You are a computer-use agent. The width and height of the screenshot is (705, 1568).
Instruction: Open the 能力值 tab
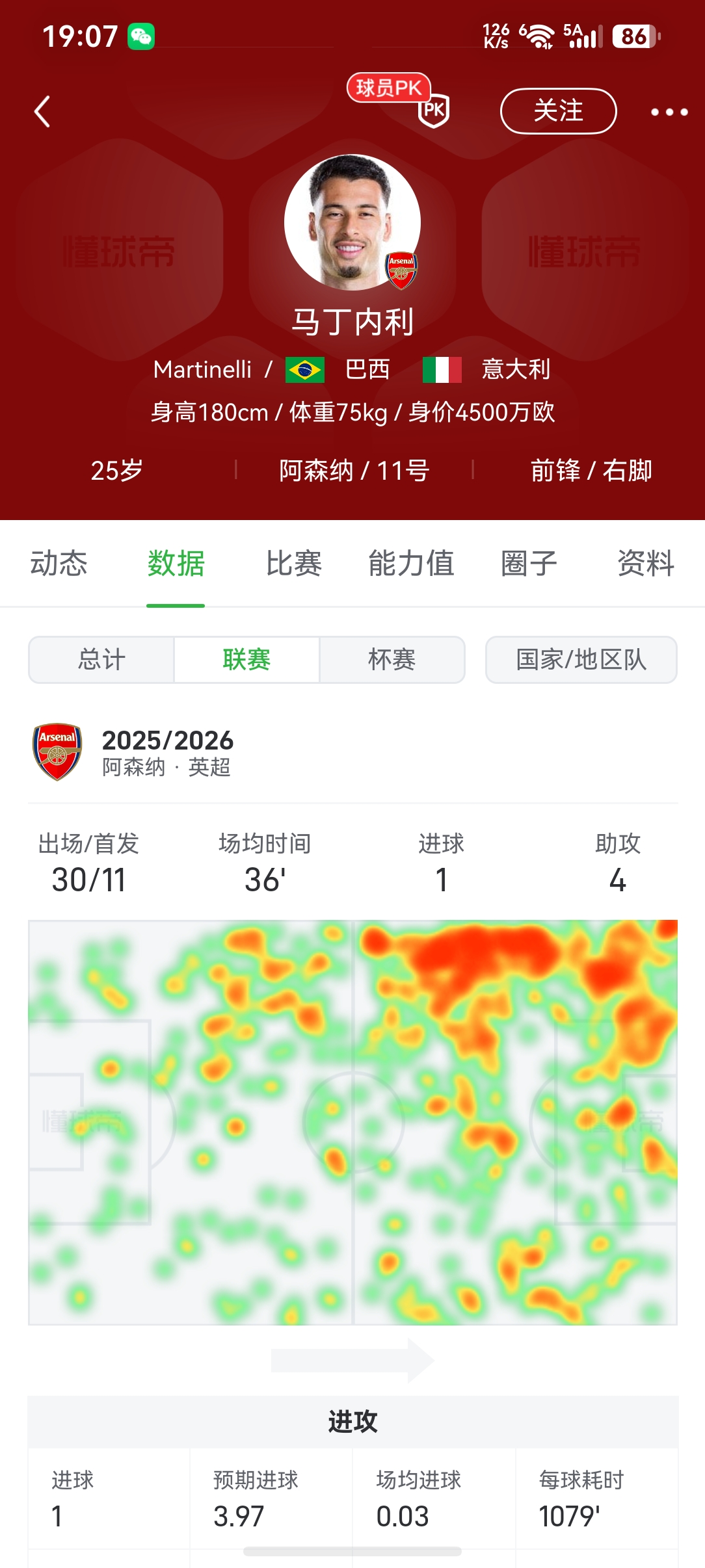coord(411,563)
